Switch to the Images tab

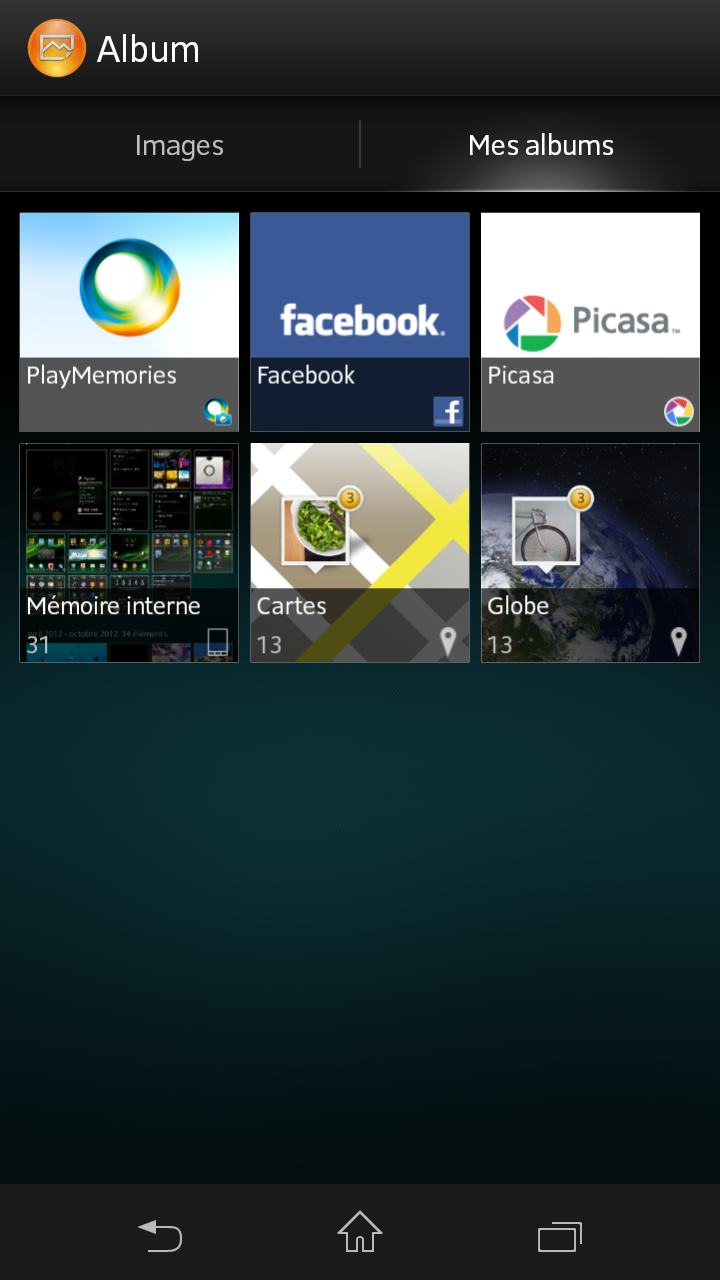coord(179,146)
